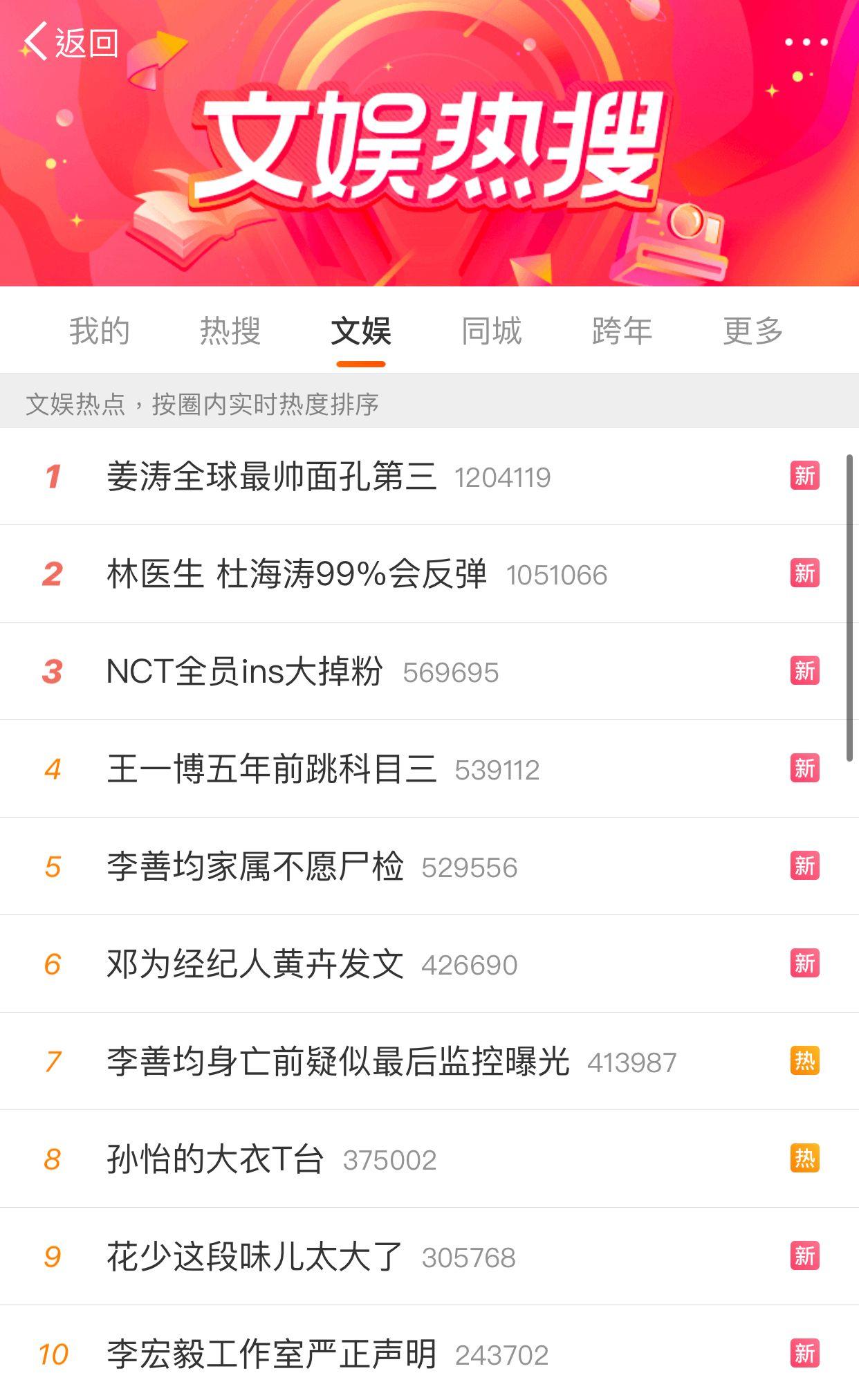
Task: Switch to the 同城 tab
Action: [x=491, y=331]
